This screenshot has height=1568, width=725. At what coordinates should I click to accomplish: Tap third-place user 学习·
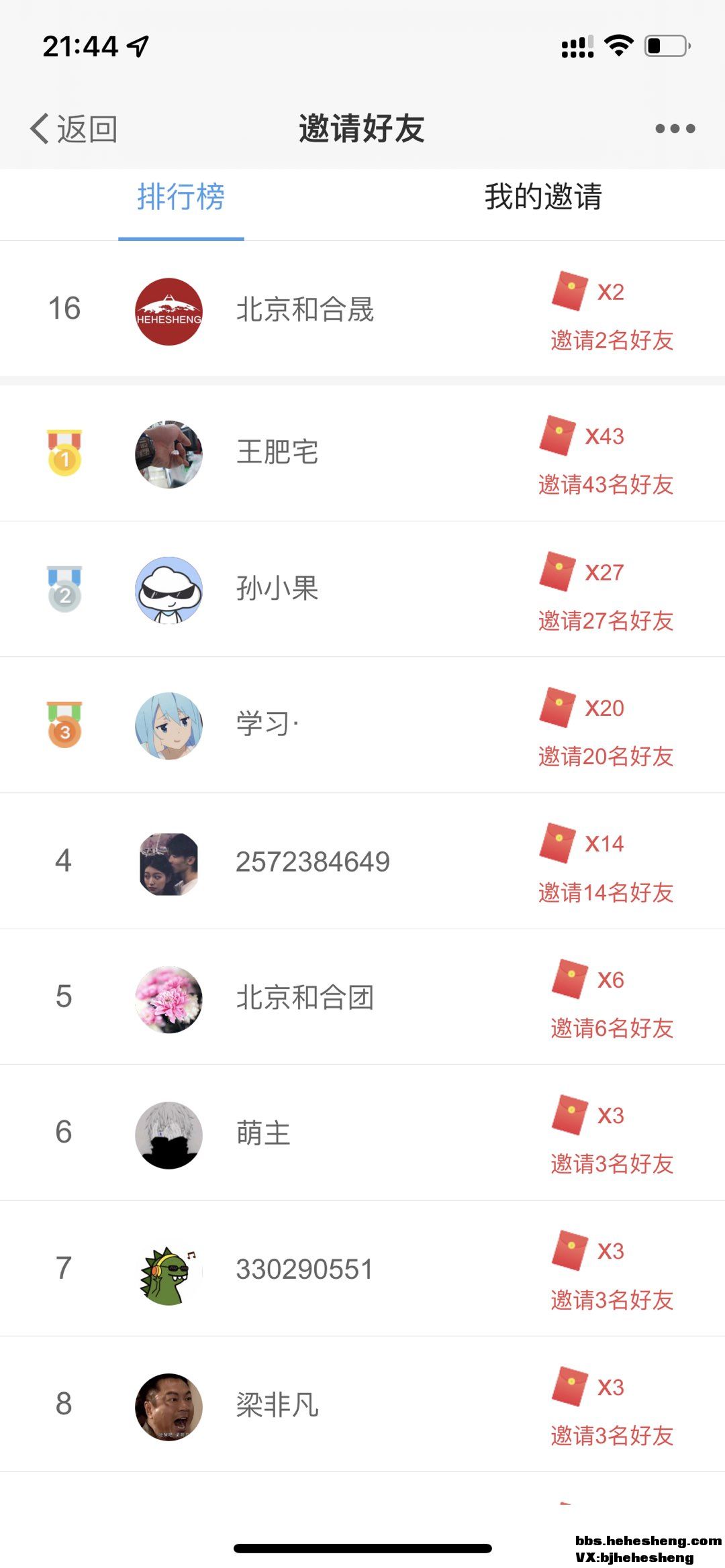click(267, 725)
